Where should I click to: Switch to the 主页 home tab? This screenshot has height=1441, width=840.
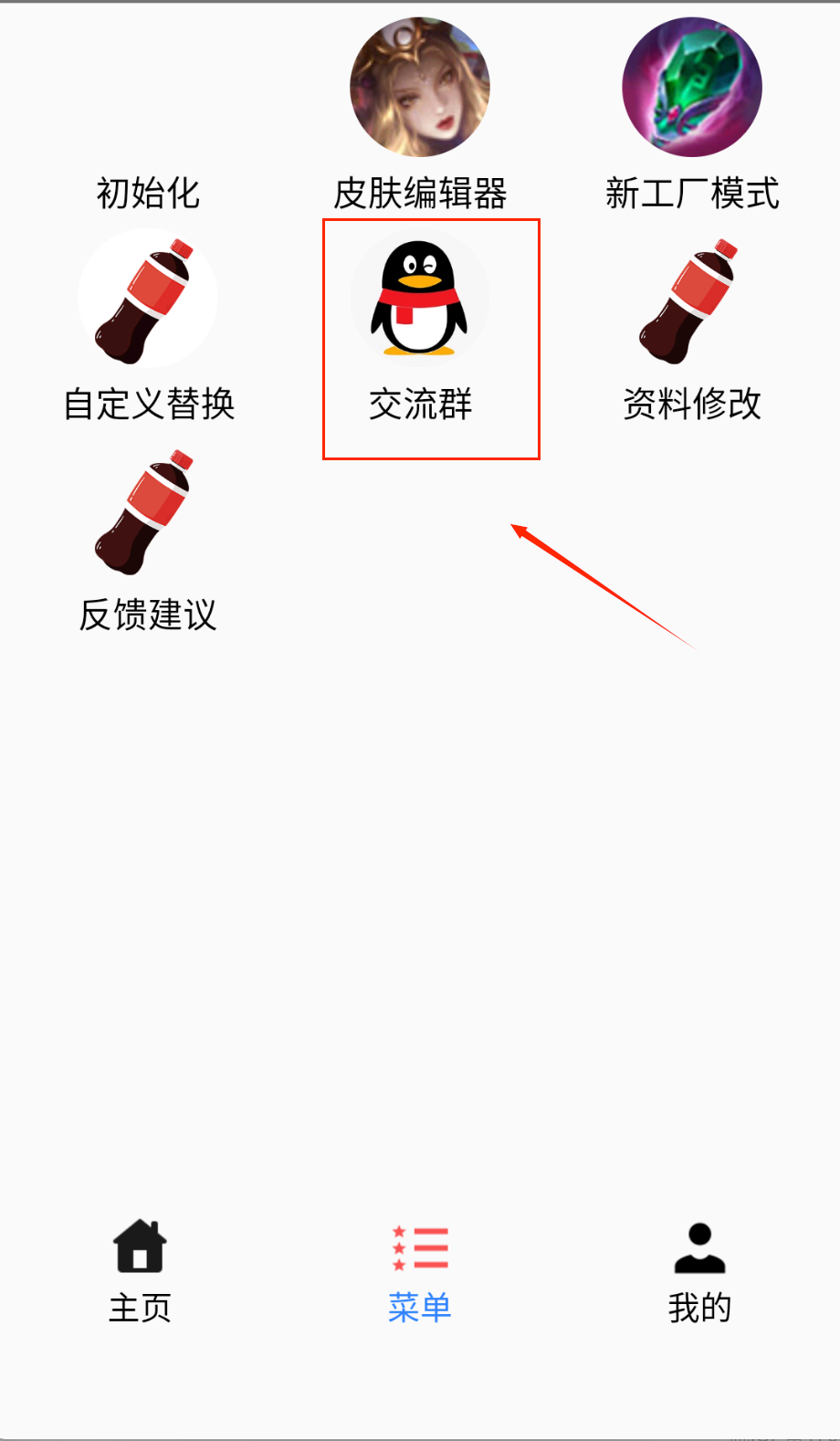[140, 1271]
